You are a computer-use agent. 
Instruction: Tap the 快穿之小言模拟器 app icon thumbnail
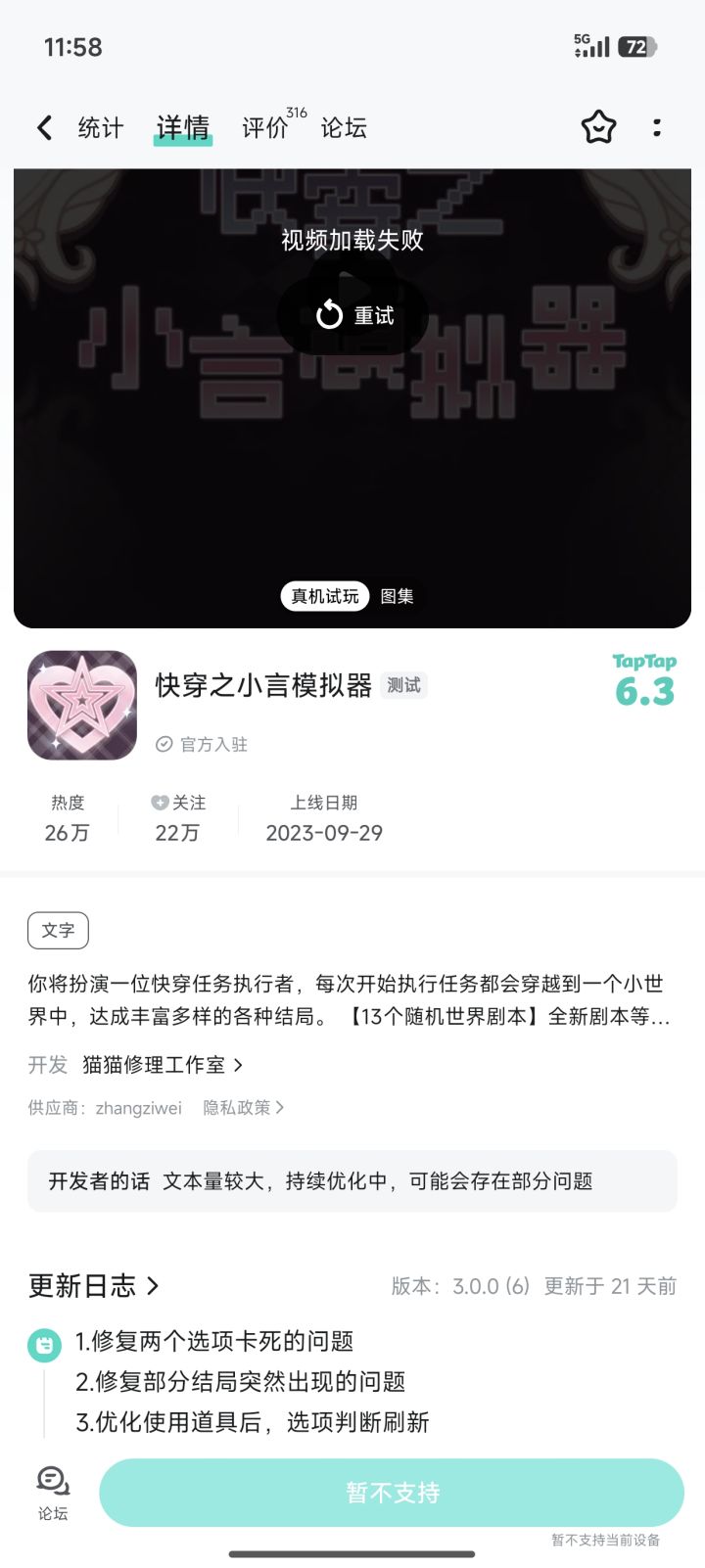point(81,705)
